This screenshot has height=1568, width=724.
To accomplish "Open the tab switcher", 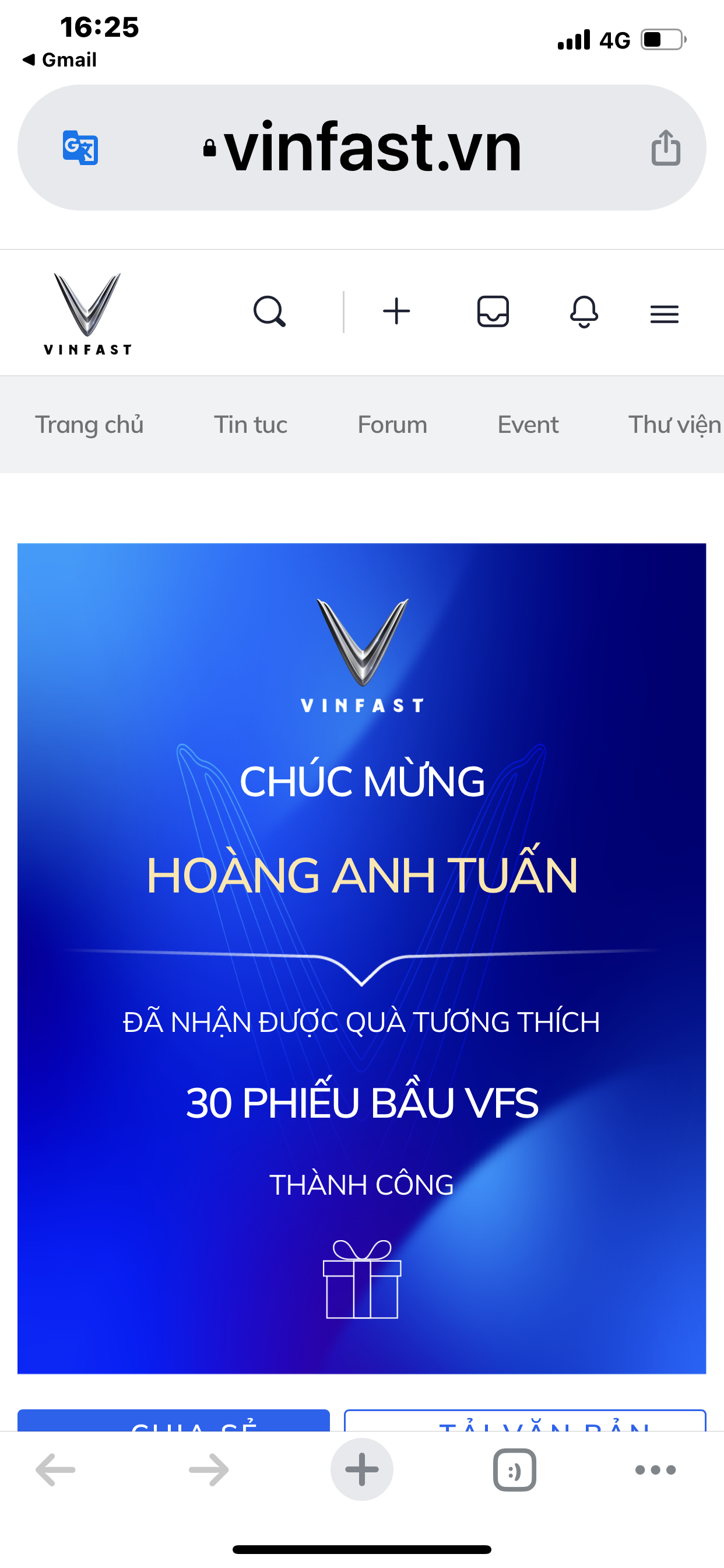I will click(x=515, y=1470).
